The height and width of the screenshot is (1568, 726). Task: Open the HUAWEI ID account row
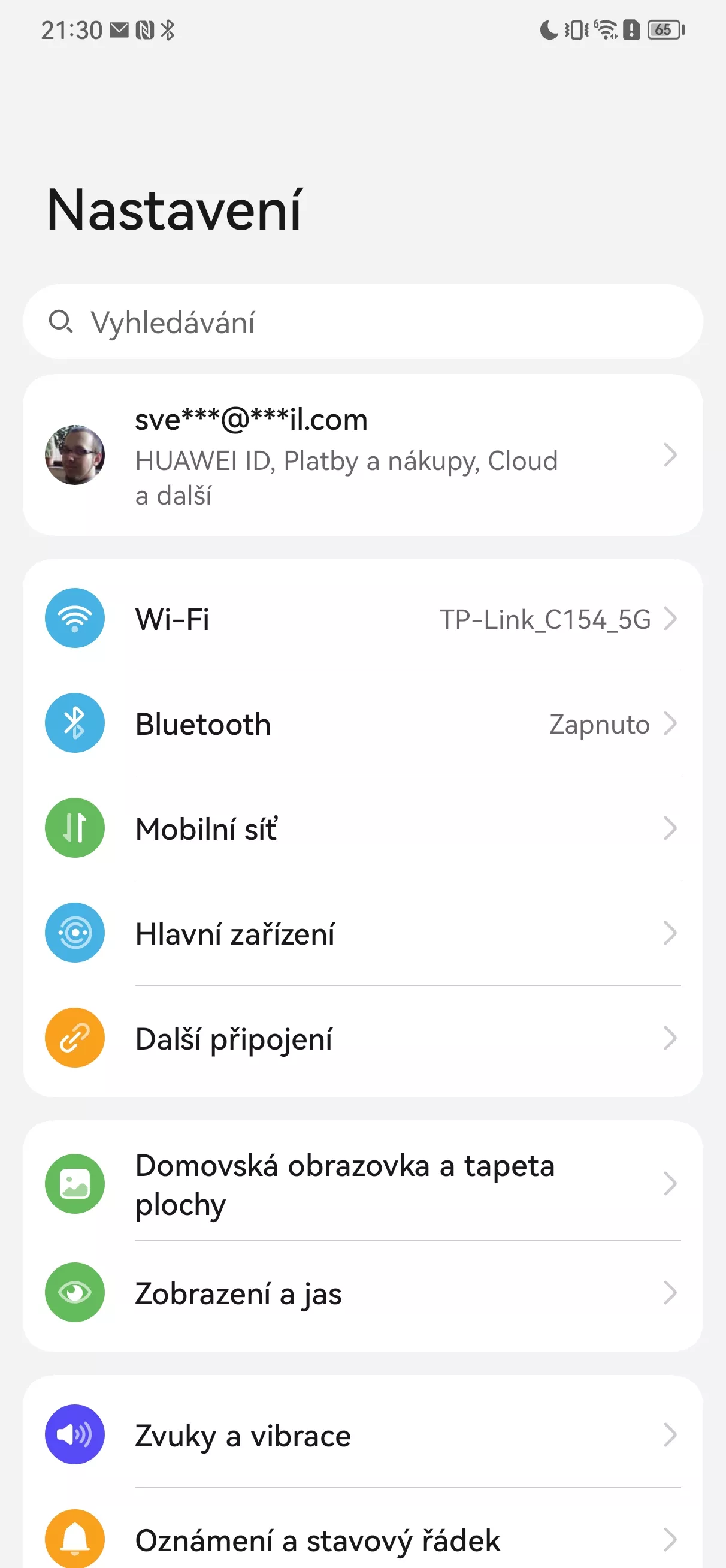coord(362,456)
